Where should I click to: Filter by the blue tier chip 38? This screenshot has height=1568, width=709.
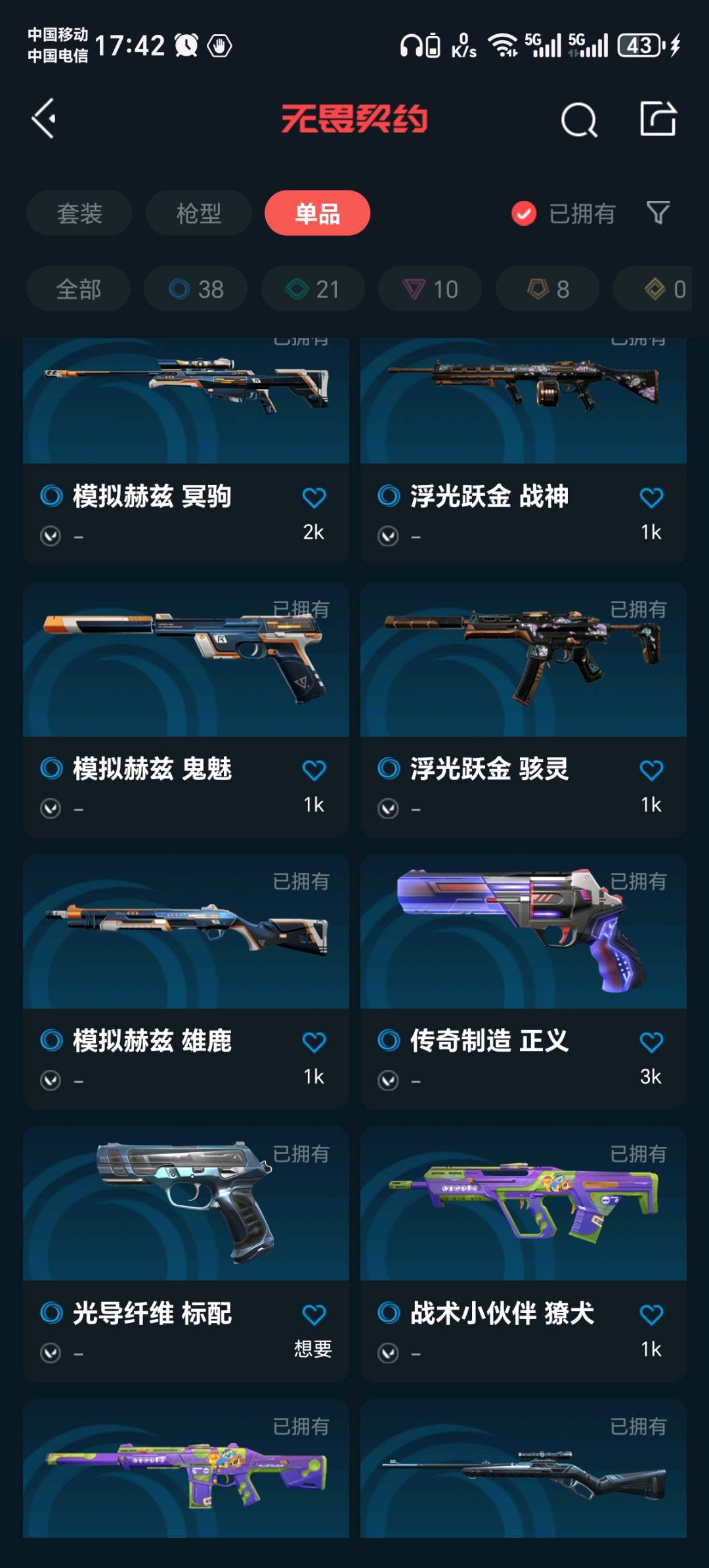tap(196, 289)
